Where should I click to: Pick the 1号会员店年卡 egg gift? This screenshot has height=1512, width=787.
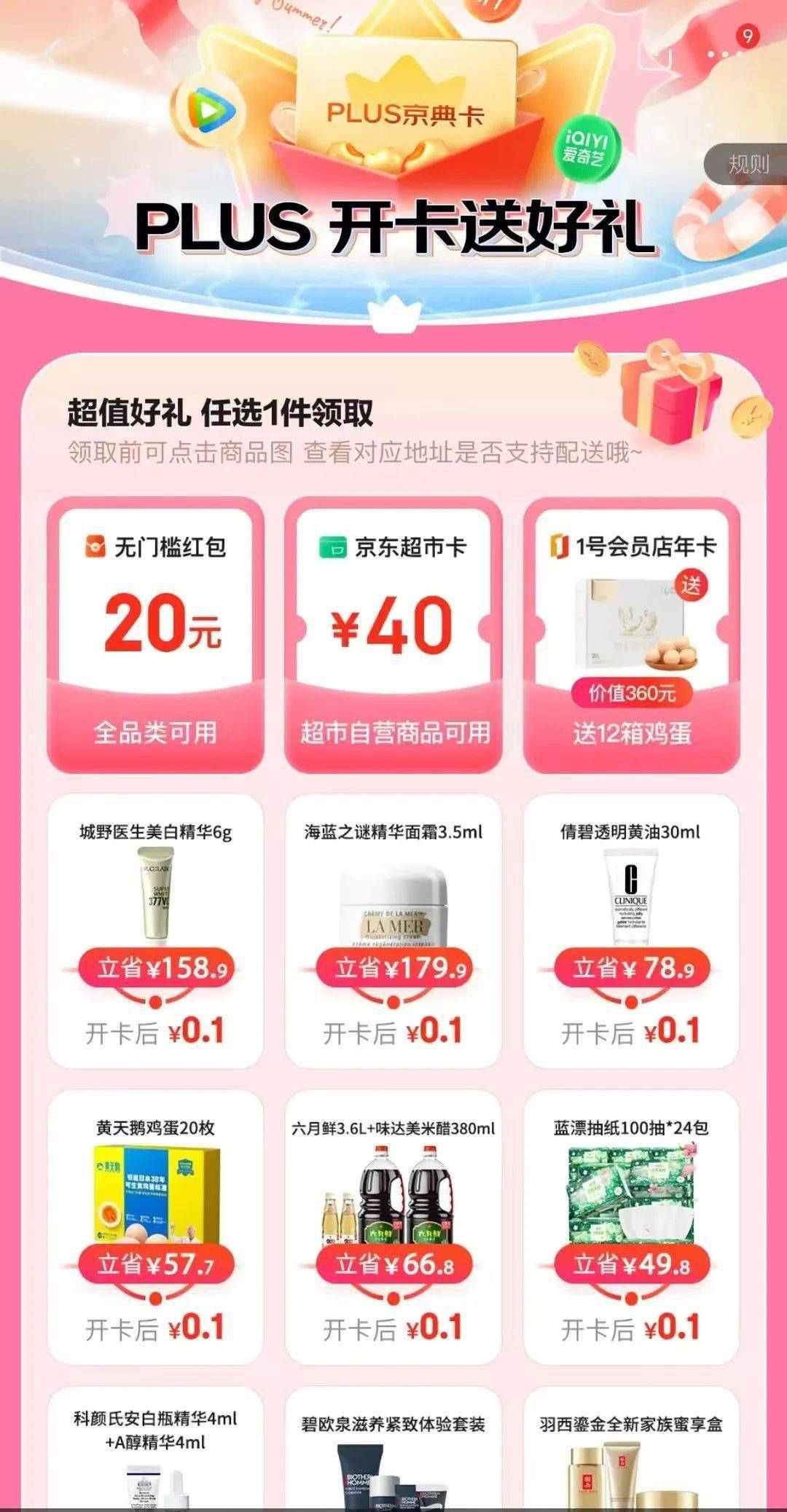point(631,634)
